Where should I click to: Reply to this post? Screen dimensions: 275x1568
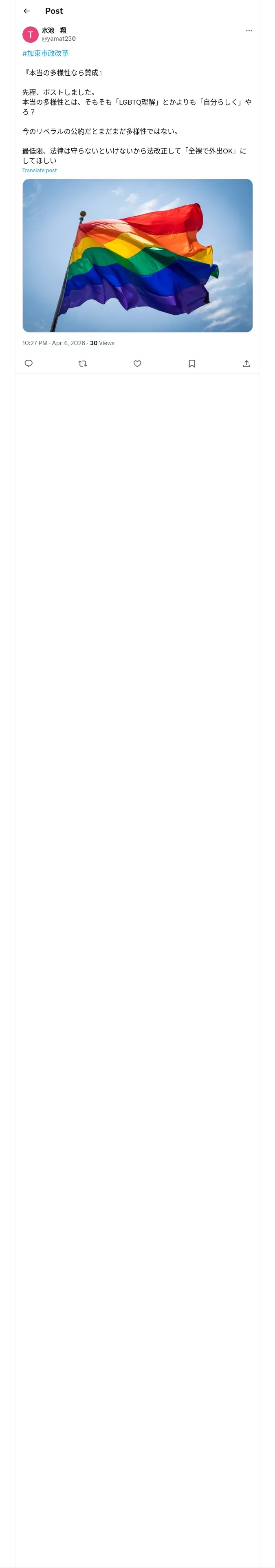[29, 364]
